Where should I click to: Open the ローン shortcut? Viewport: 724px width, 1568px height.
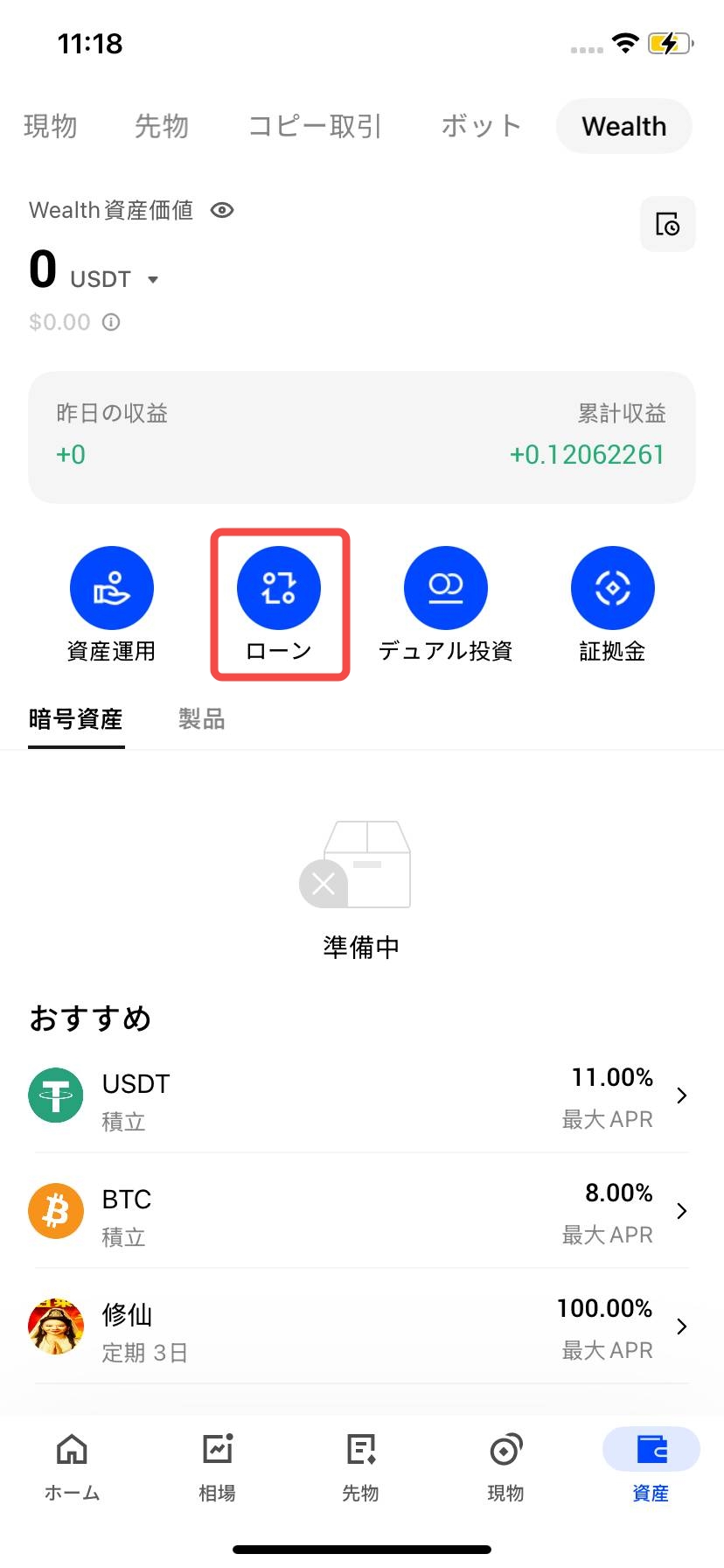(279, 604)
